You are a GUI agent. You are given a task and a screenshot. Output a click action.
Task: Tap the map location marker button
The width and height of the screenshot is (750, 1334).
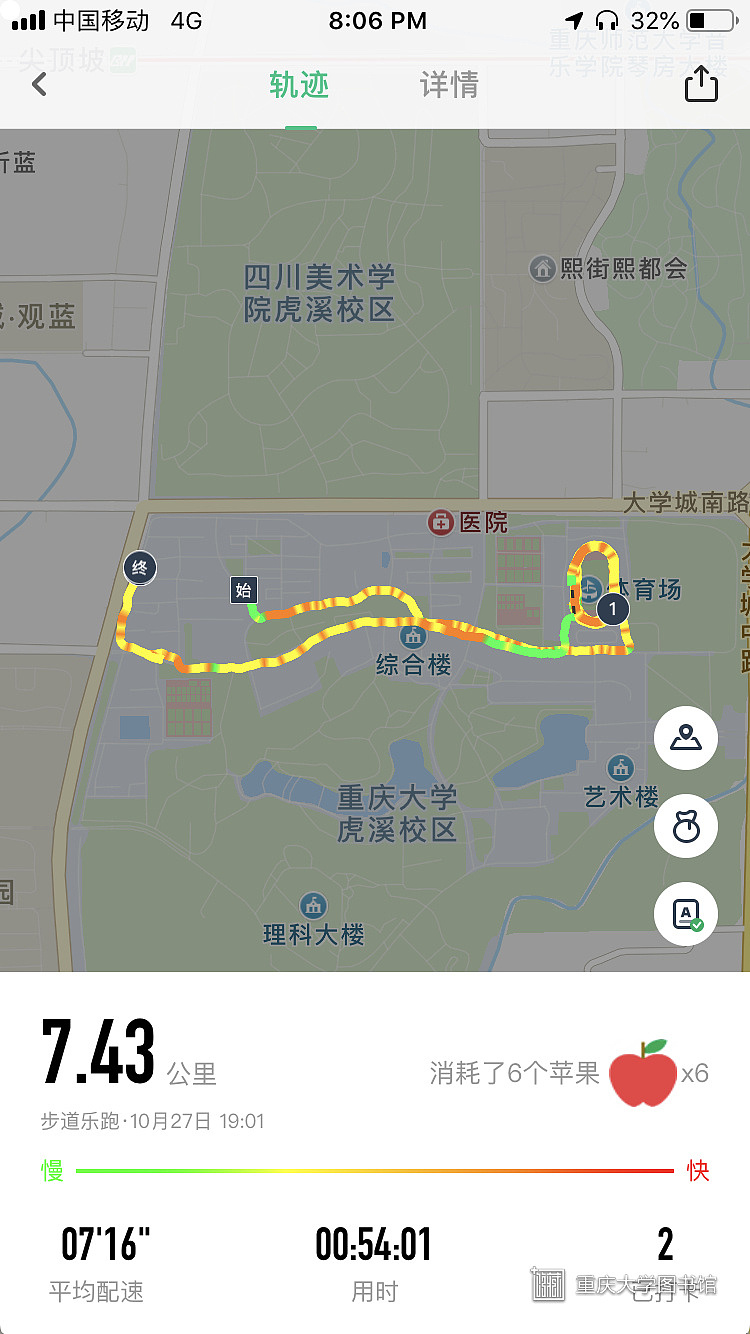[x=686, y=738]
